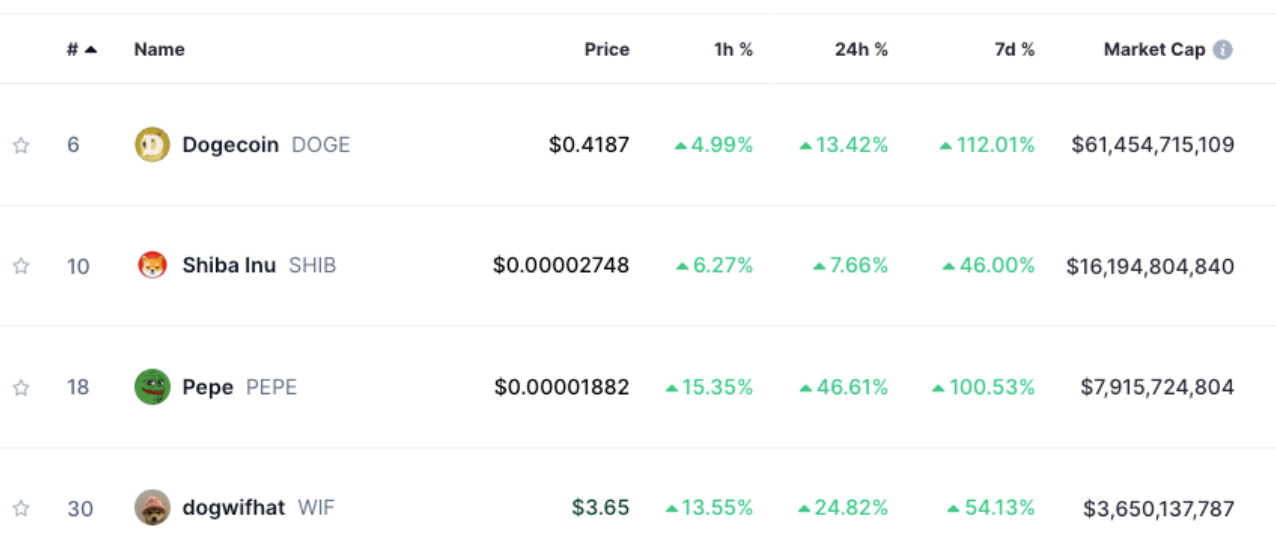Add Dogecoin to watchlist star
Screen dimensions: 1276x552
click(21, 146)
